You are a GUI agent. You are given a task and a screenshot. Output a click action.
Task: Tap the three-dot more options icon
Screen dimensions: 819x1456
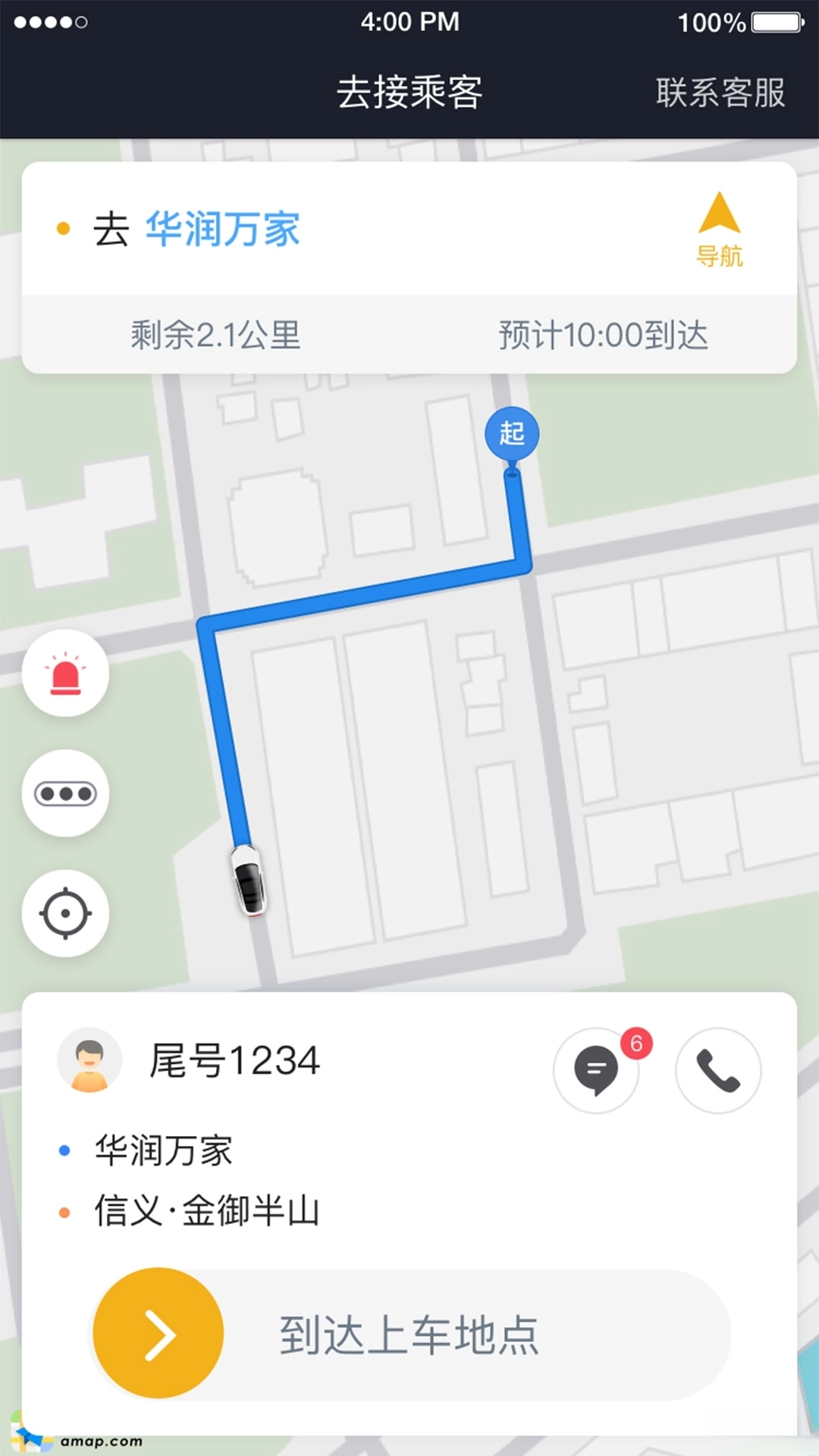[x=65, y=792]
